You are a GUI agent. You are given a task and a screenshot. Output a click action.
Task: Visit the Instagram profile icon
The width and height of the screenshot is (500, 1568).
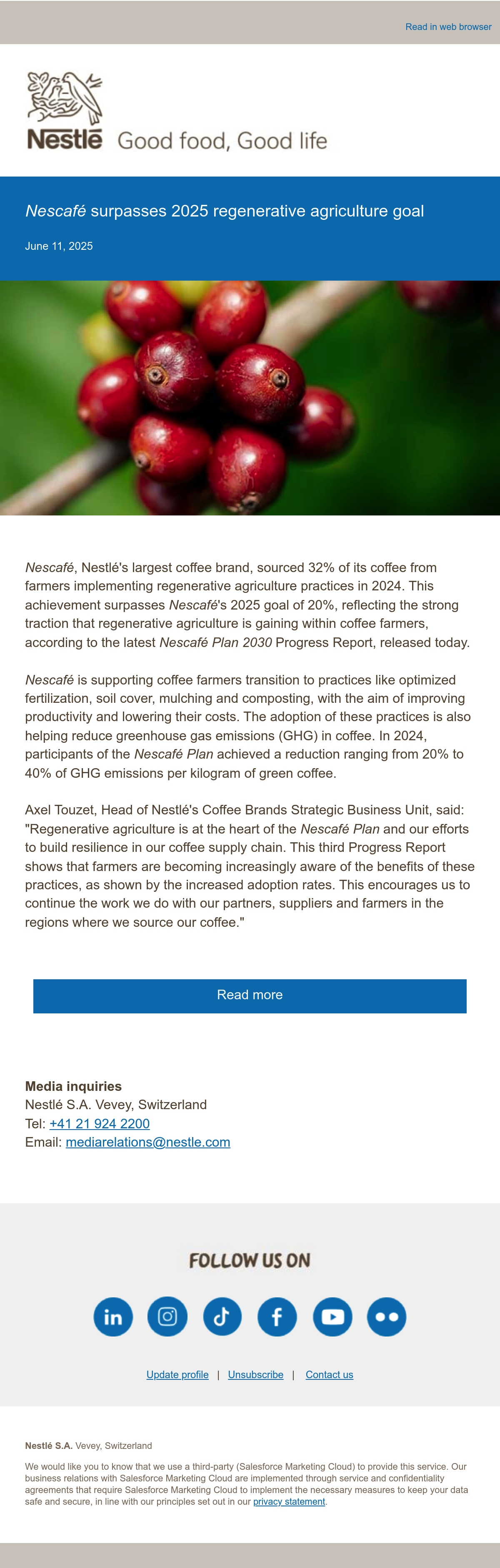[x=167, y=1317]
